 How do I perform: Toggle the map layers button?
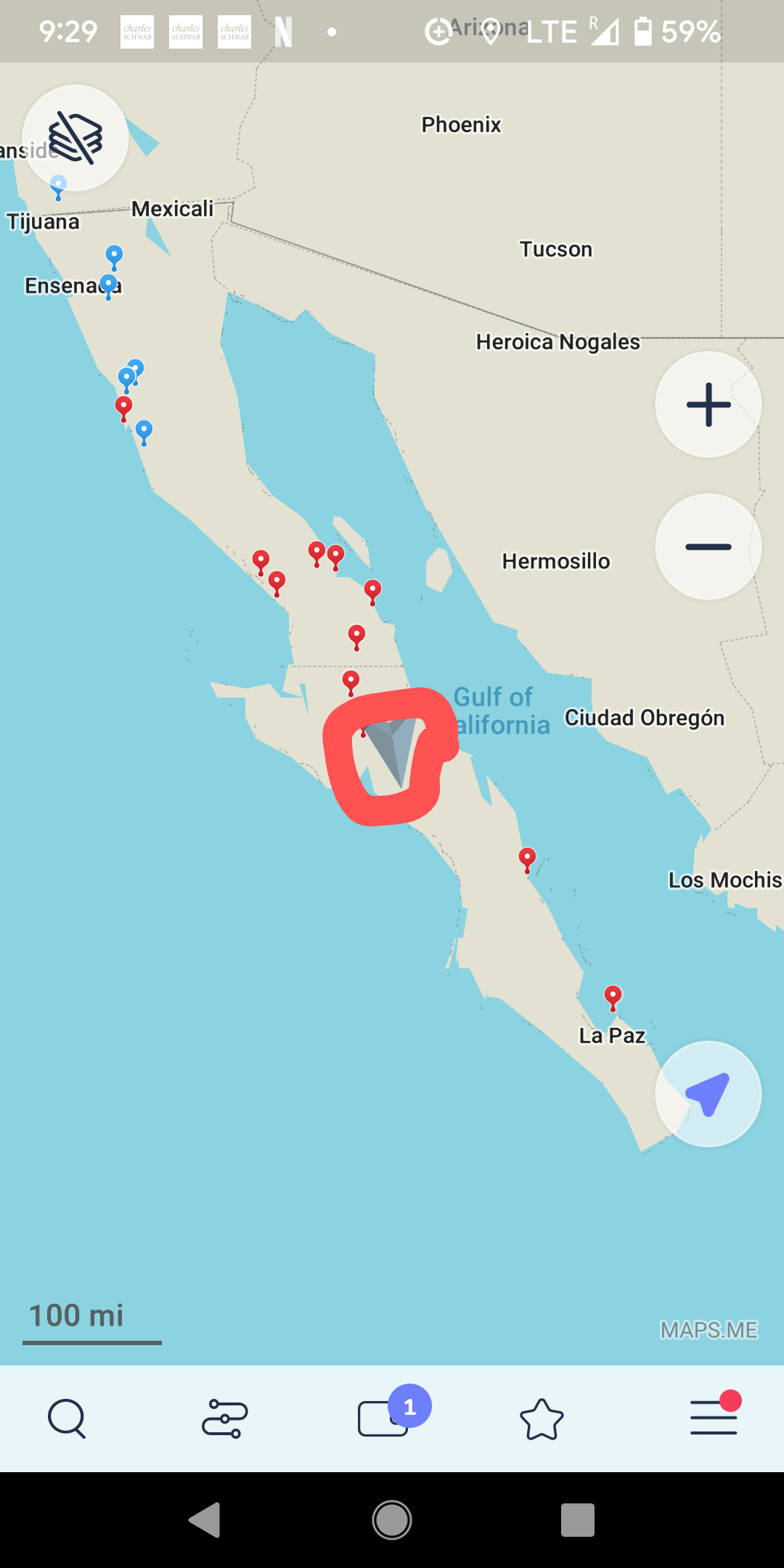click(75, 138)
